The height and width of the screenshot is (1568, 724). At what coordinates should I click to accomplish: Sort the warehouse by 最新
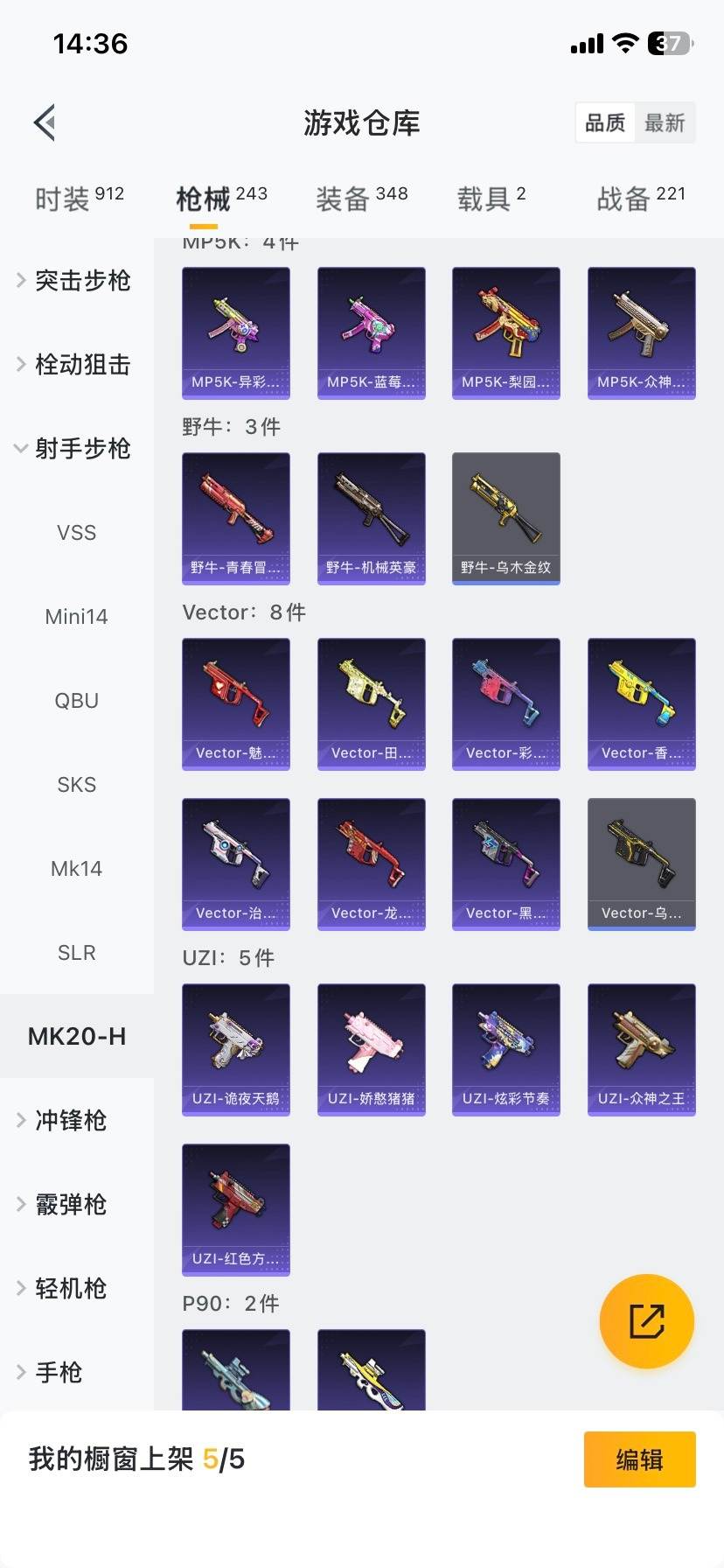click(x=665, y=123)
